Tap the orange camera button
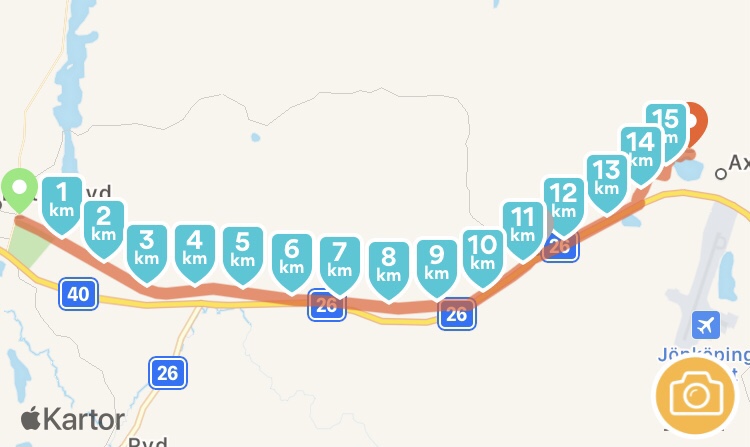750x447 pixels. (x=695, y=397)
